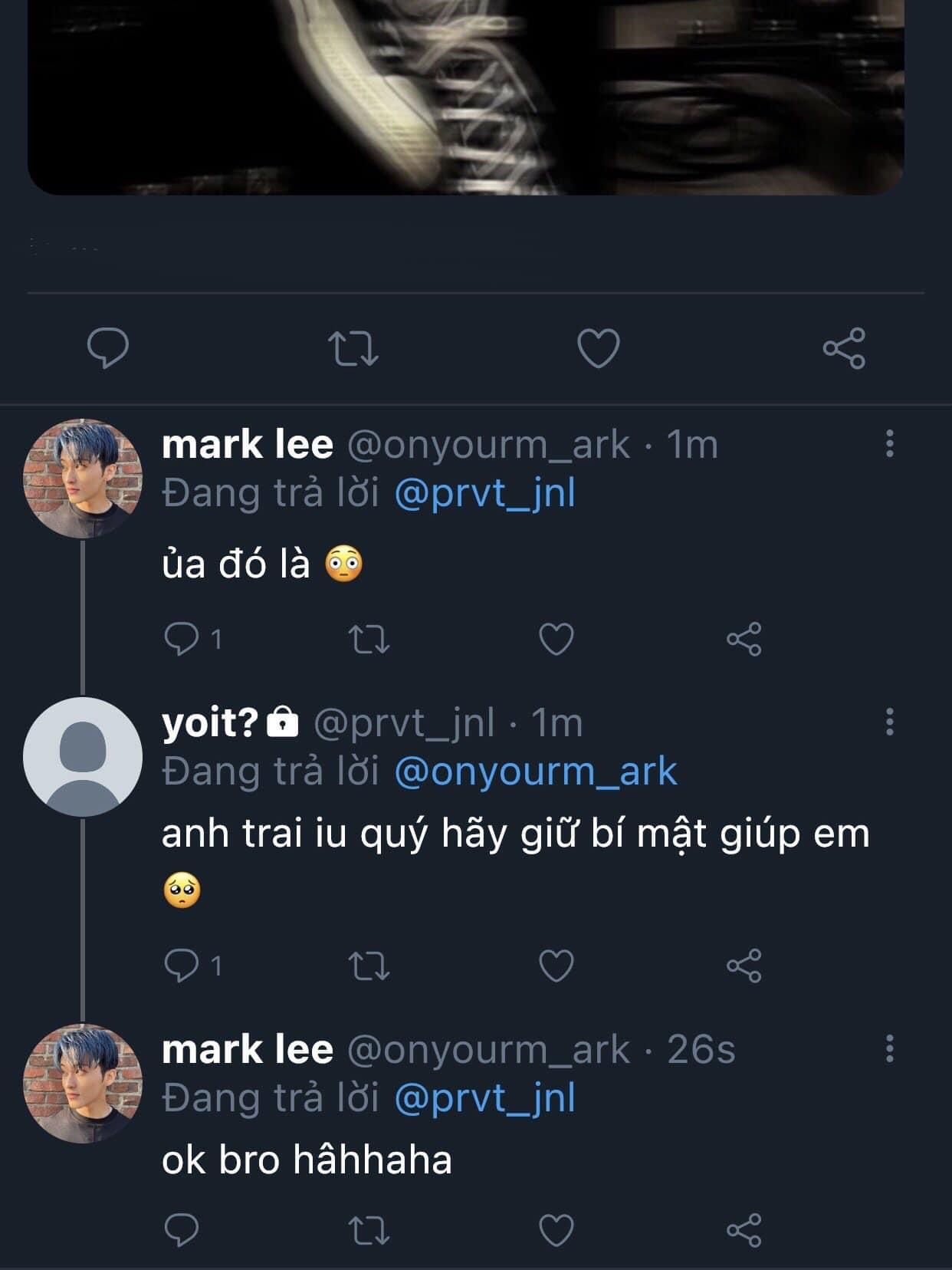Open the @prvt_jnl link in first reply

[x=484, y=492]
